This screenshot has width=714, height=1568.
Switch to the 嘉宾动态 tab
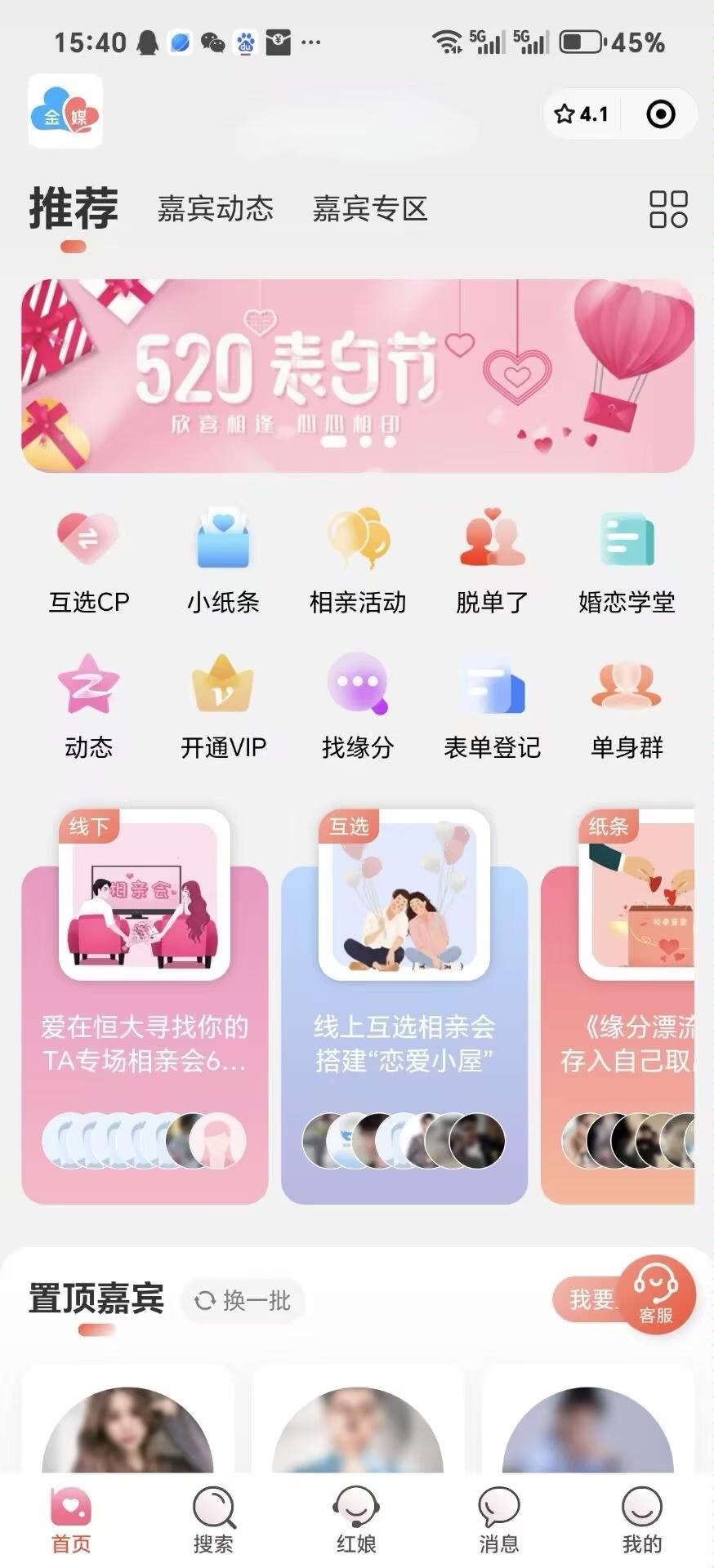point(216,209)
